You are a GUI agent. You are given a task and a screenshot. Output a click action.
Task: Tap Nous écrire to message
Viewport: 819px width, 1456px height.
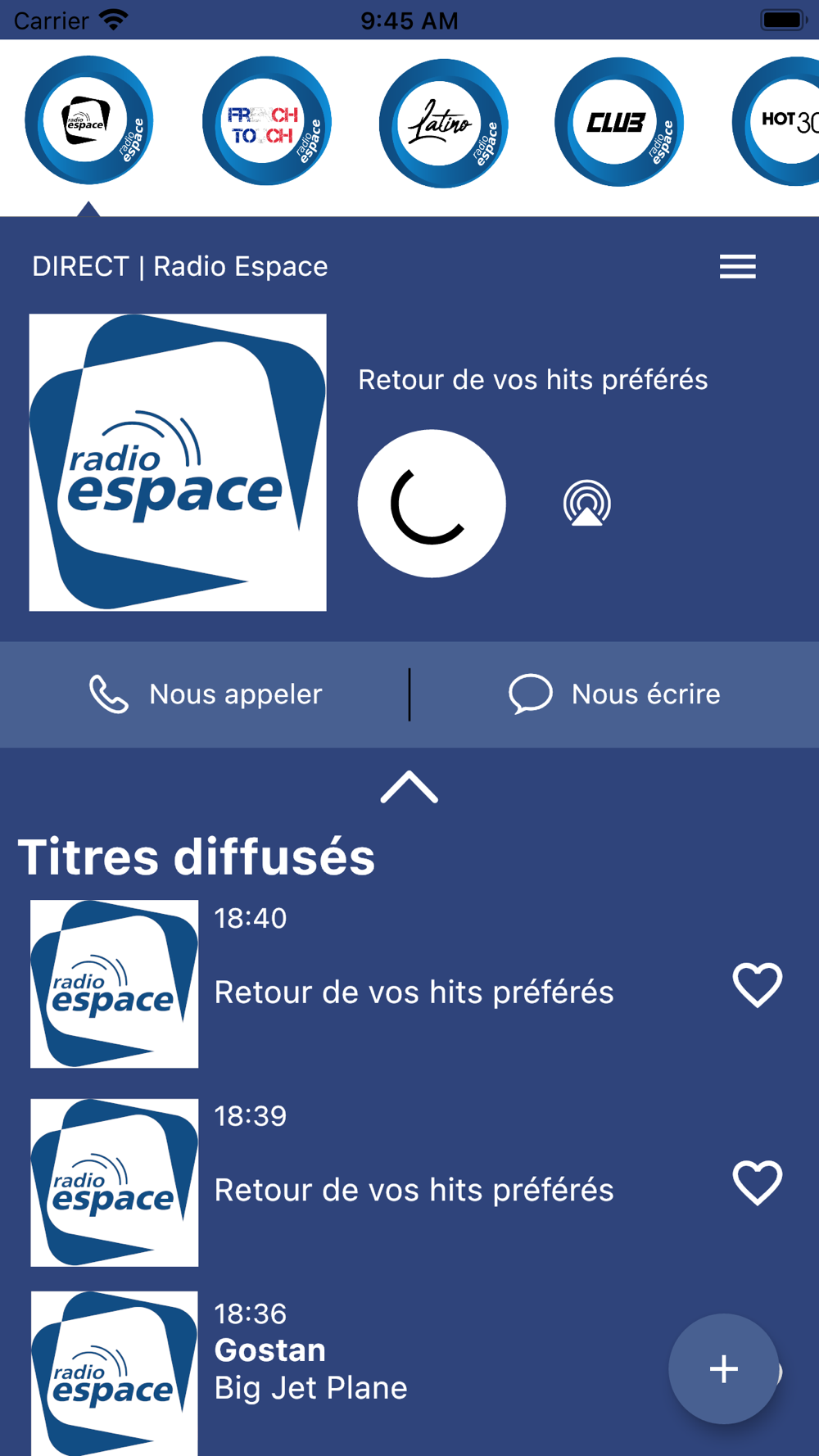click(x=614, y=694)
